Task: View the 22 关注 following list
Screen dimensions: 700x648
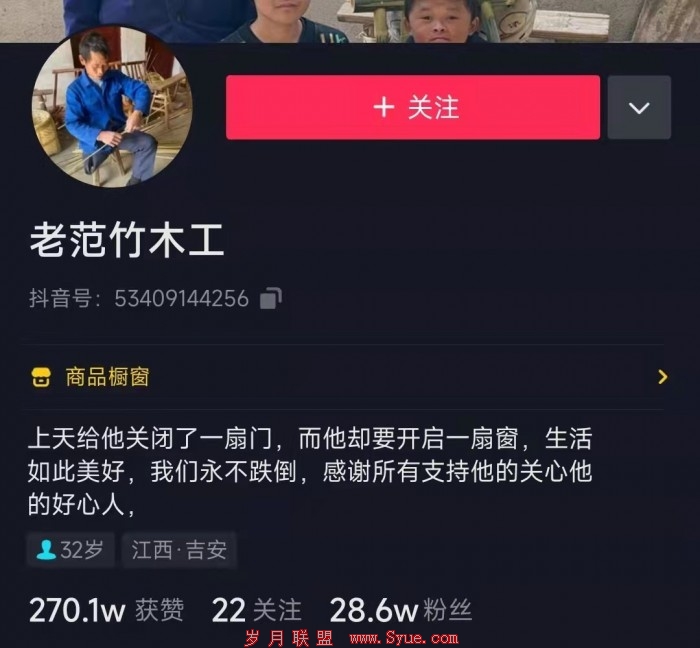Action: tap(256, 609)
